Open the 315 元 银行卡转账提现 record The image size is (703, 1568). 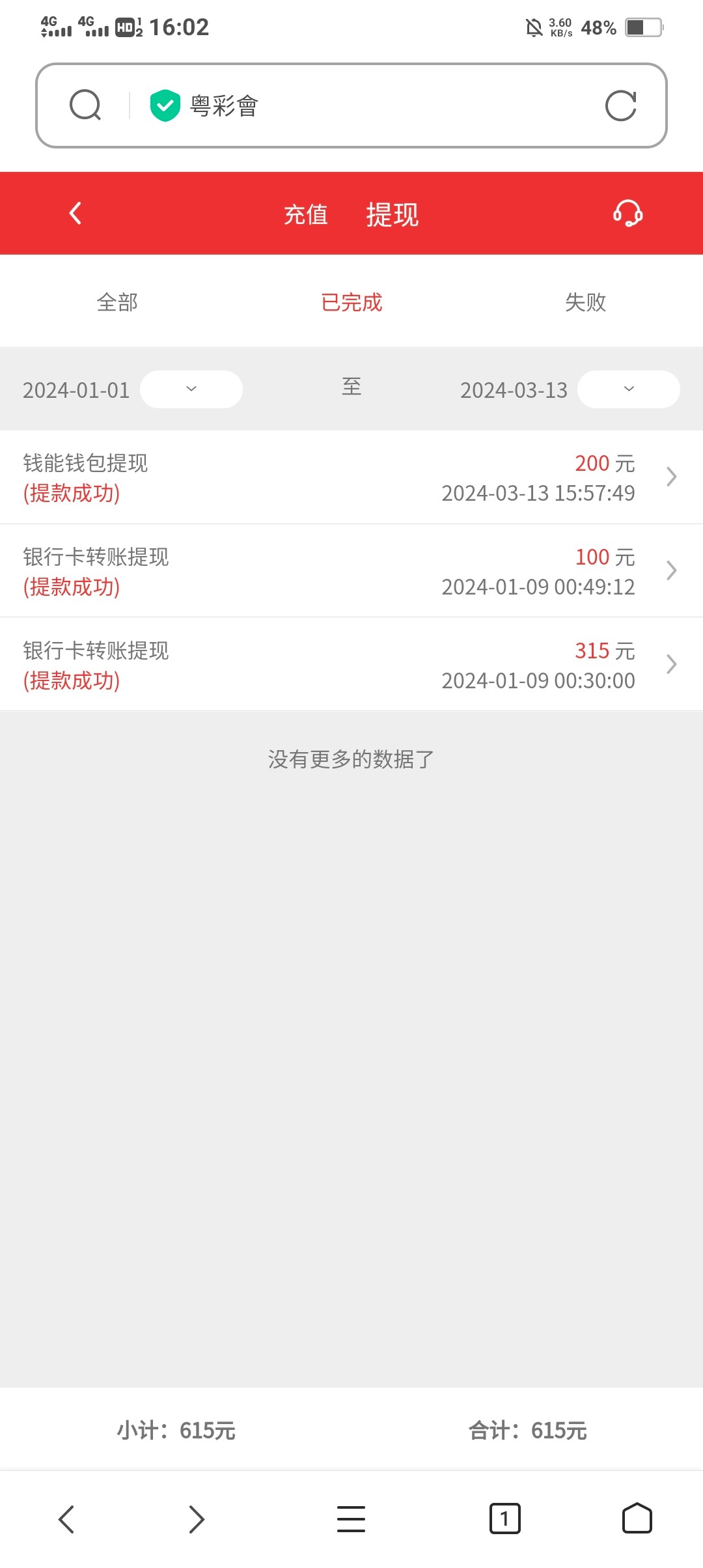coord(351,665)
